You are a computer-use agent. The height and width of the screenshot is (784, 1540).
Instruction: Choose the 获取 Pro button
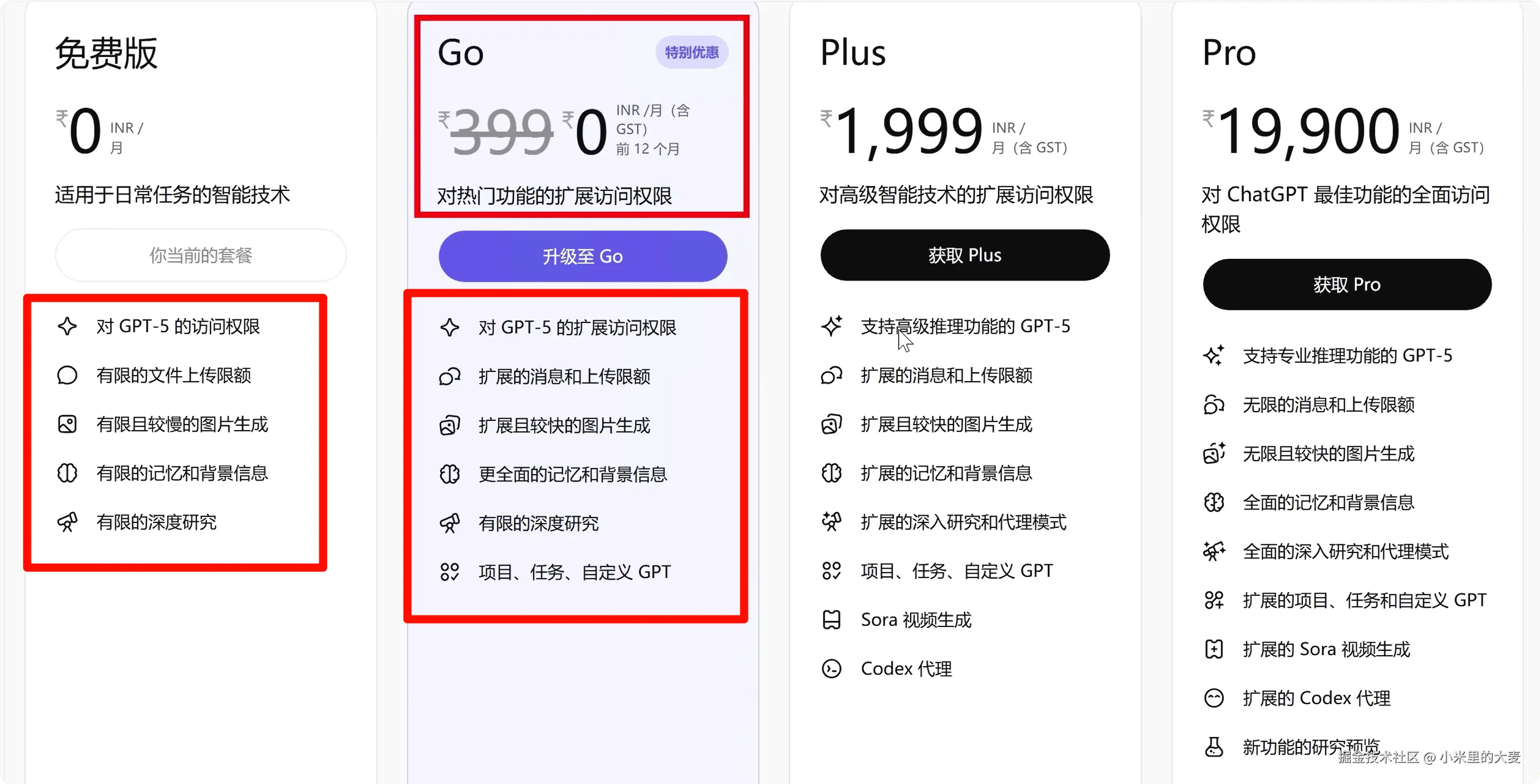(x=1346, y=284)
